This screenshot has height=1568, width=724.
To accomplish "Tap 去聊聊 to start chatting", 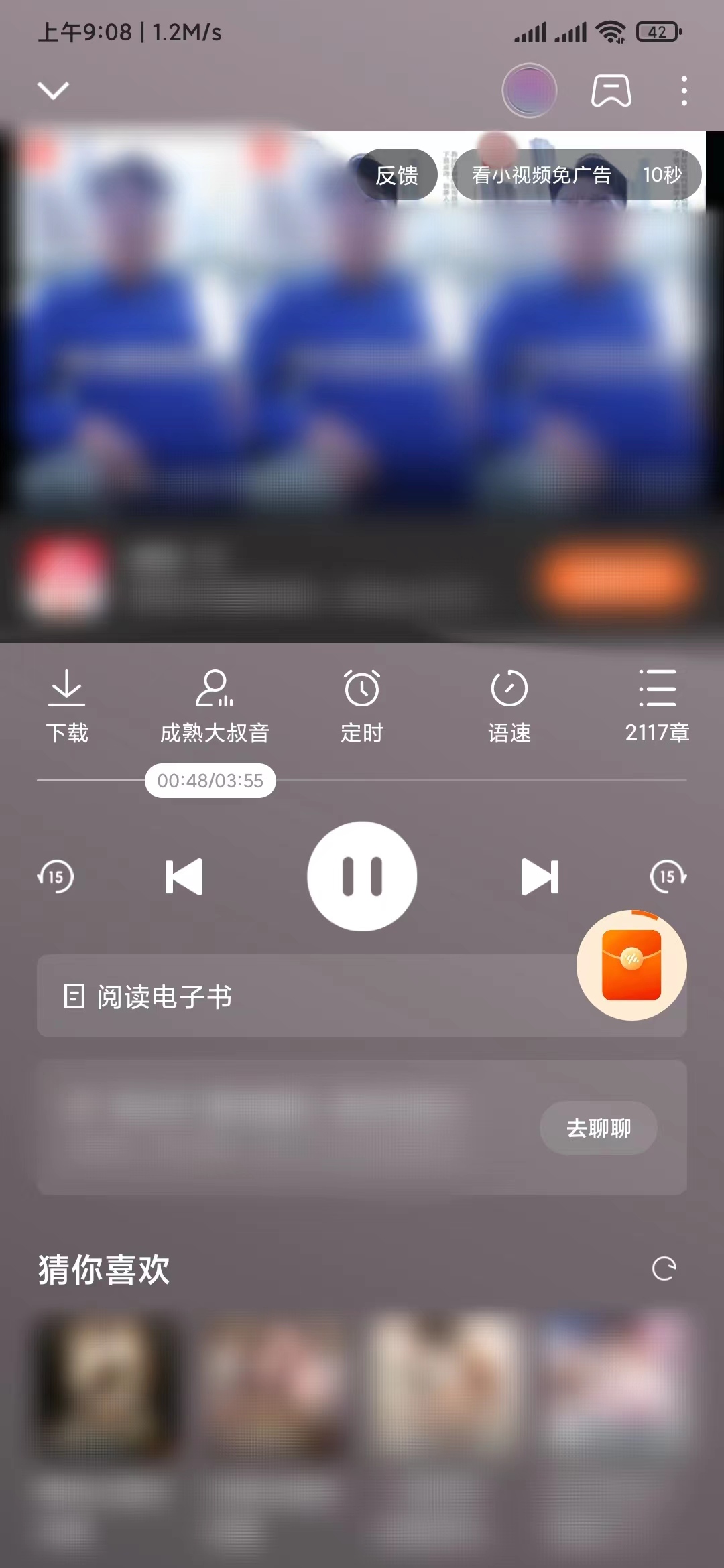I will [x=598, y=1128].
